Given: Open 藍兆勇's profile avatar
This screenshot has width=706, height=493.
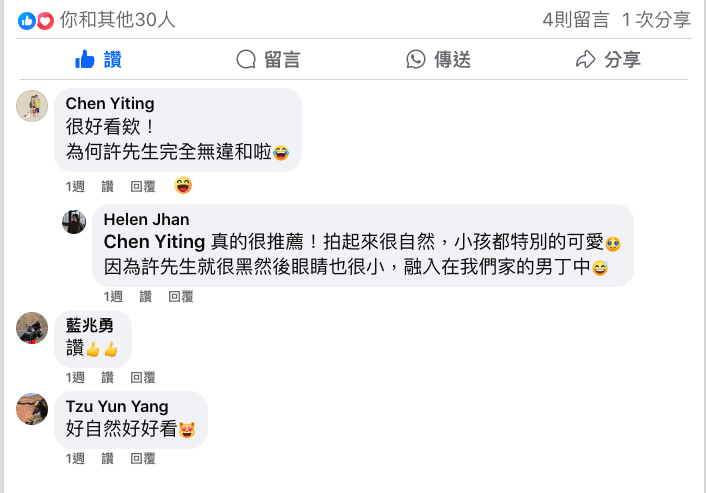Looking at the screenshot, I should tap(32, 328).
